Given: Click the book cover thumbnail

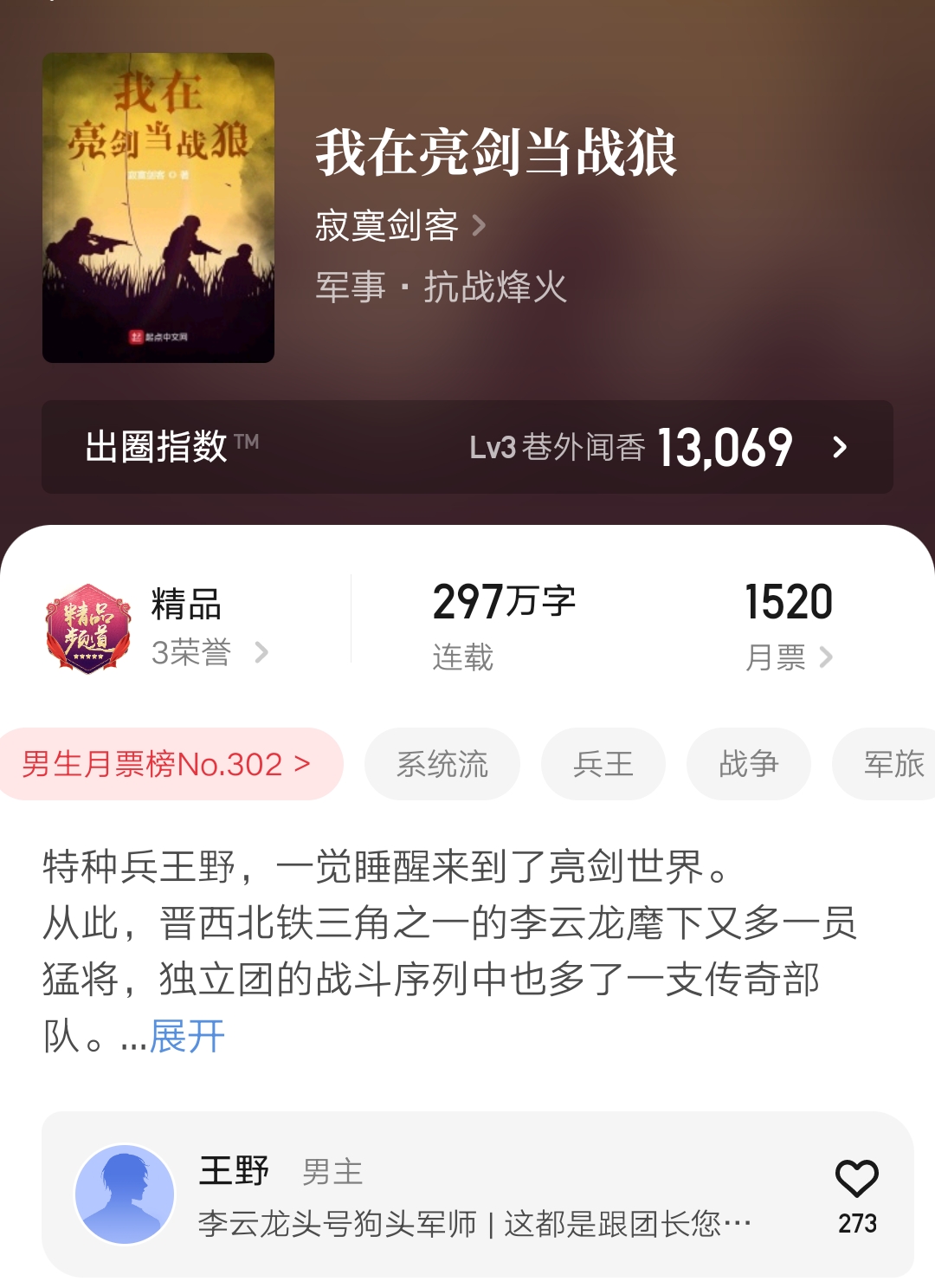Looking at the screenshot, I should 160,205.
